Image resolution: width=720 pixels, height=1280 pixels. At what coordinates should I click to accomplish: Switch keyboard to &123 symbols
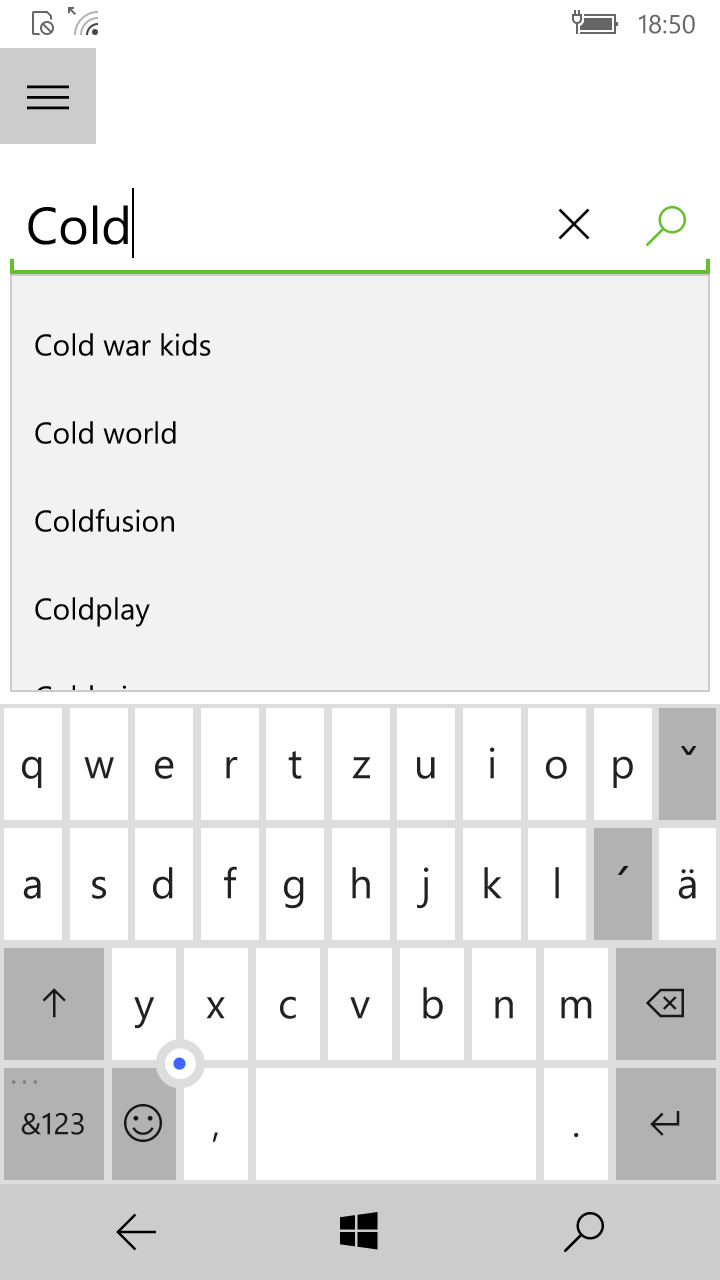(x=54, y=1124)
